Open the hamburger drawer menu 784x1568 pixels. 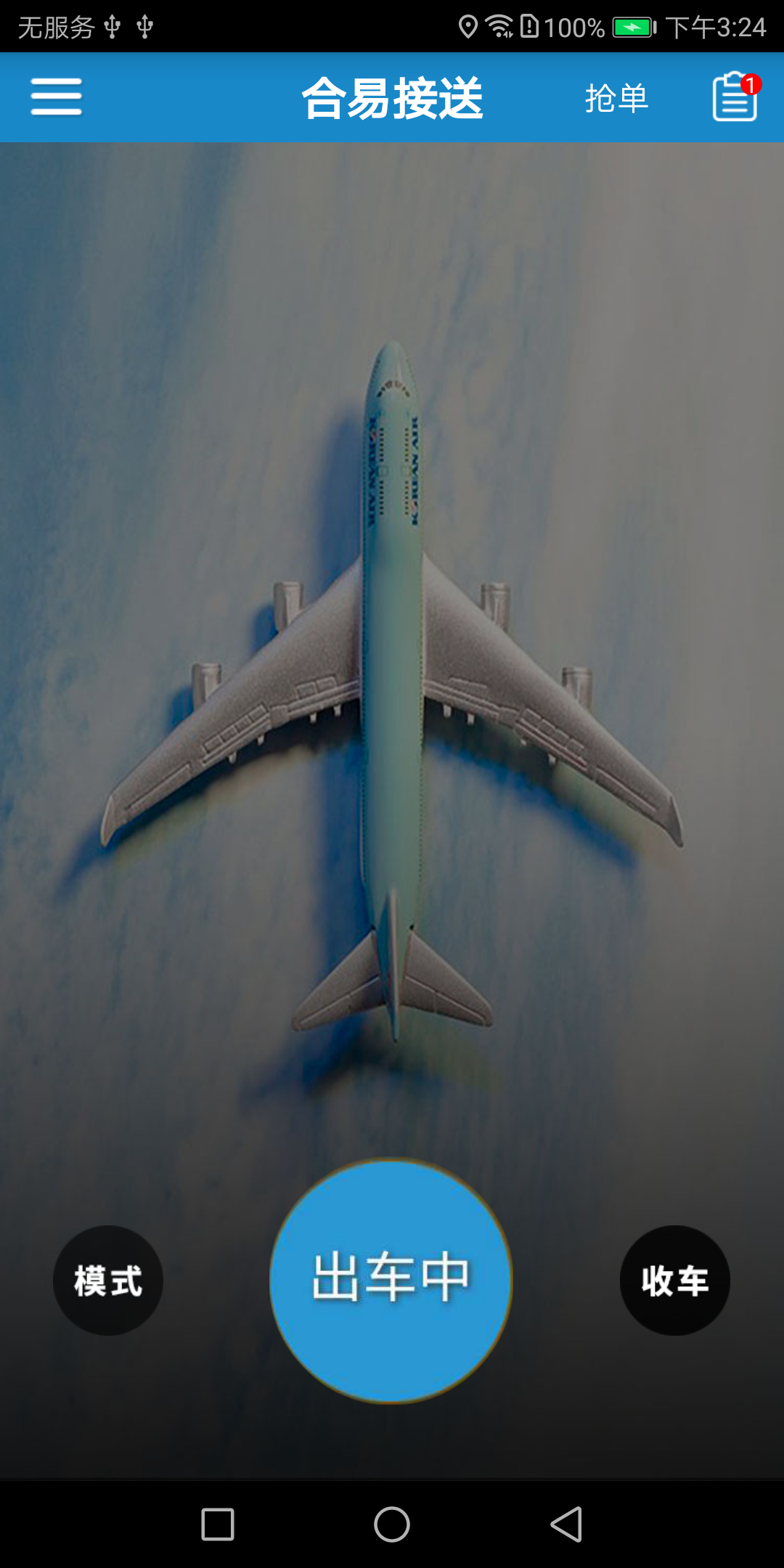pyautogui.click(x=56, y=97)
